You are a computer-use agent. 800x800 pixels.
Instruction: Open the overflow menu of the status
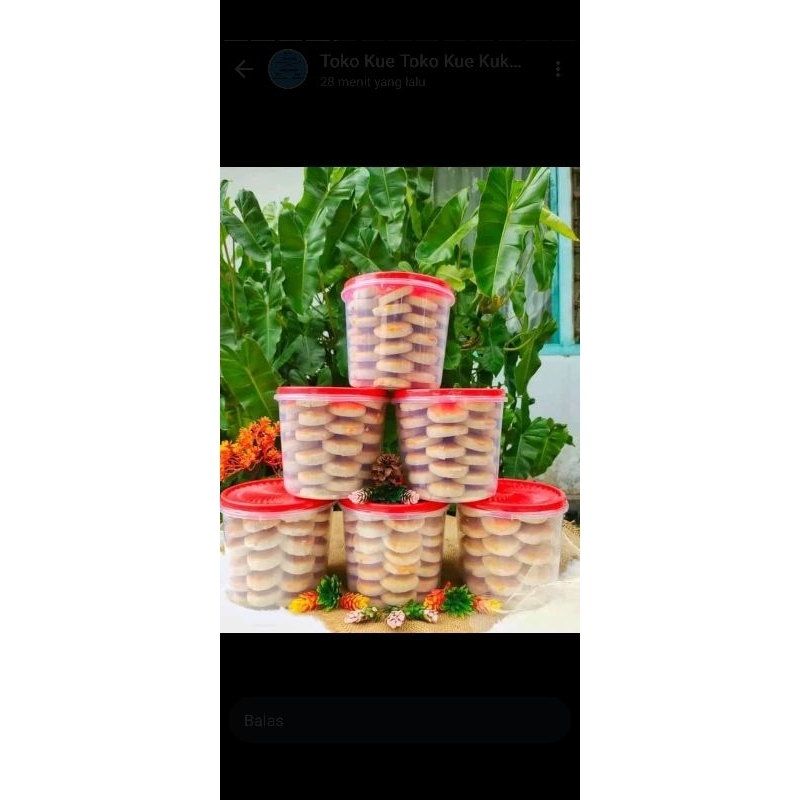pyautogui.click(x=558, y=69)
